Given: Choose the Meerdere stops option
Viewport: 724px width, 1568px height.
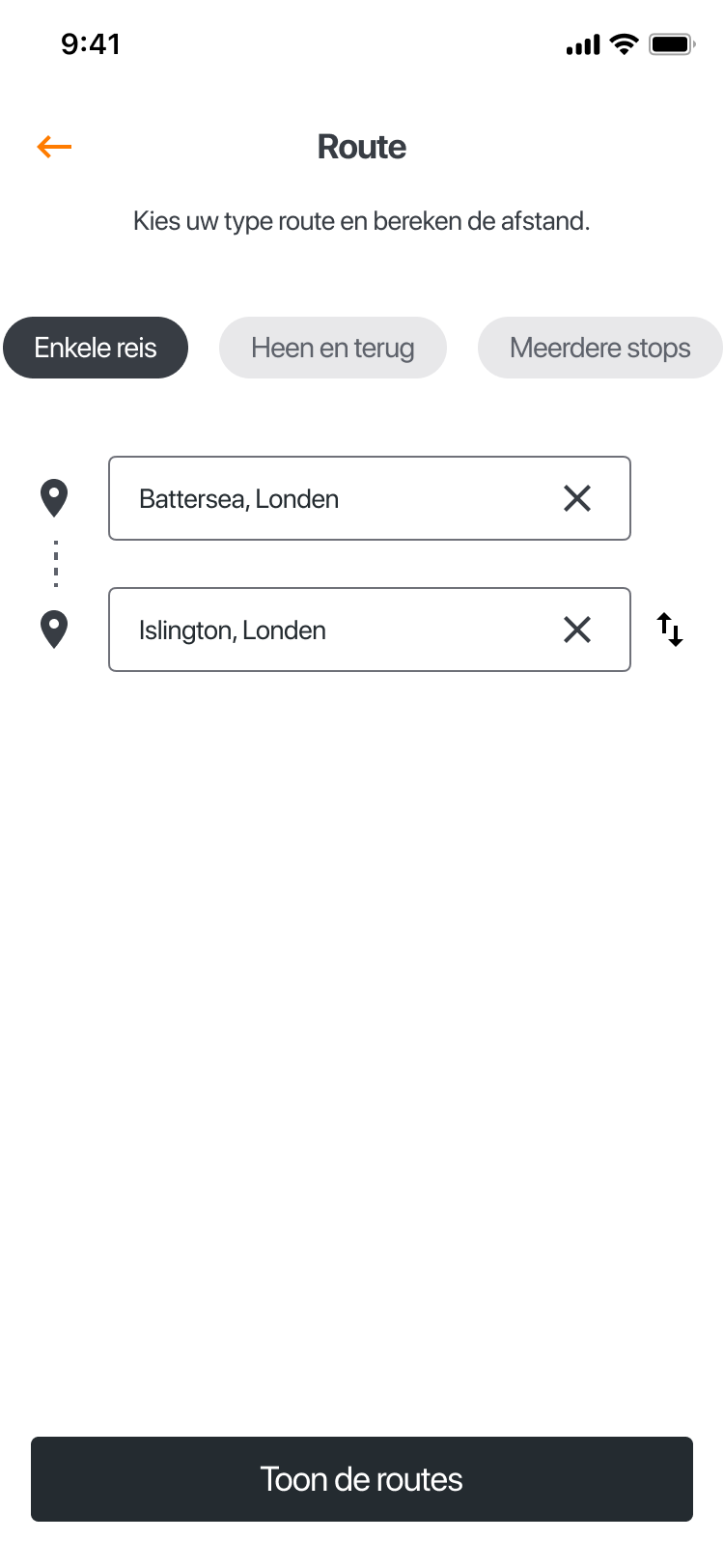Looking at the screenshot, I should point(599,348).
